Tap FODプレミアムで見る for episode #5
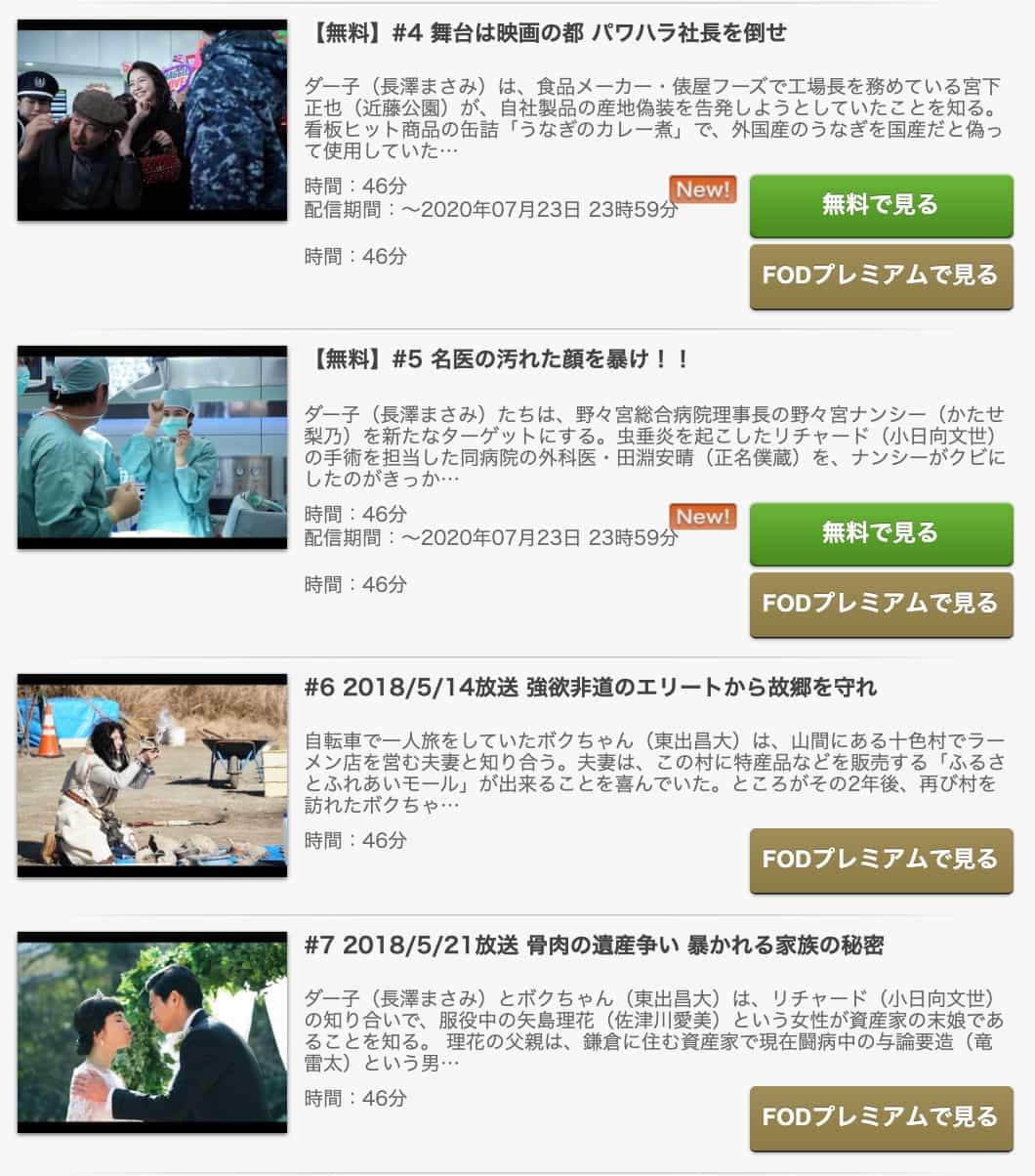The height and width of the screenshot is (1176, 1035). [x=881, y=604]
